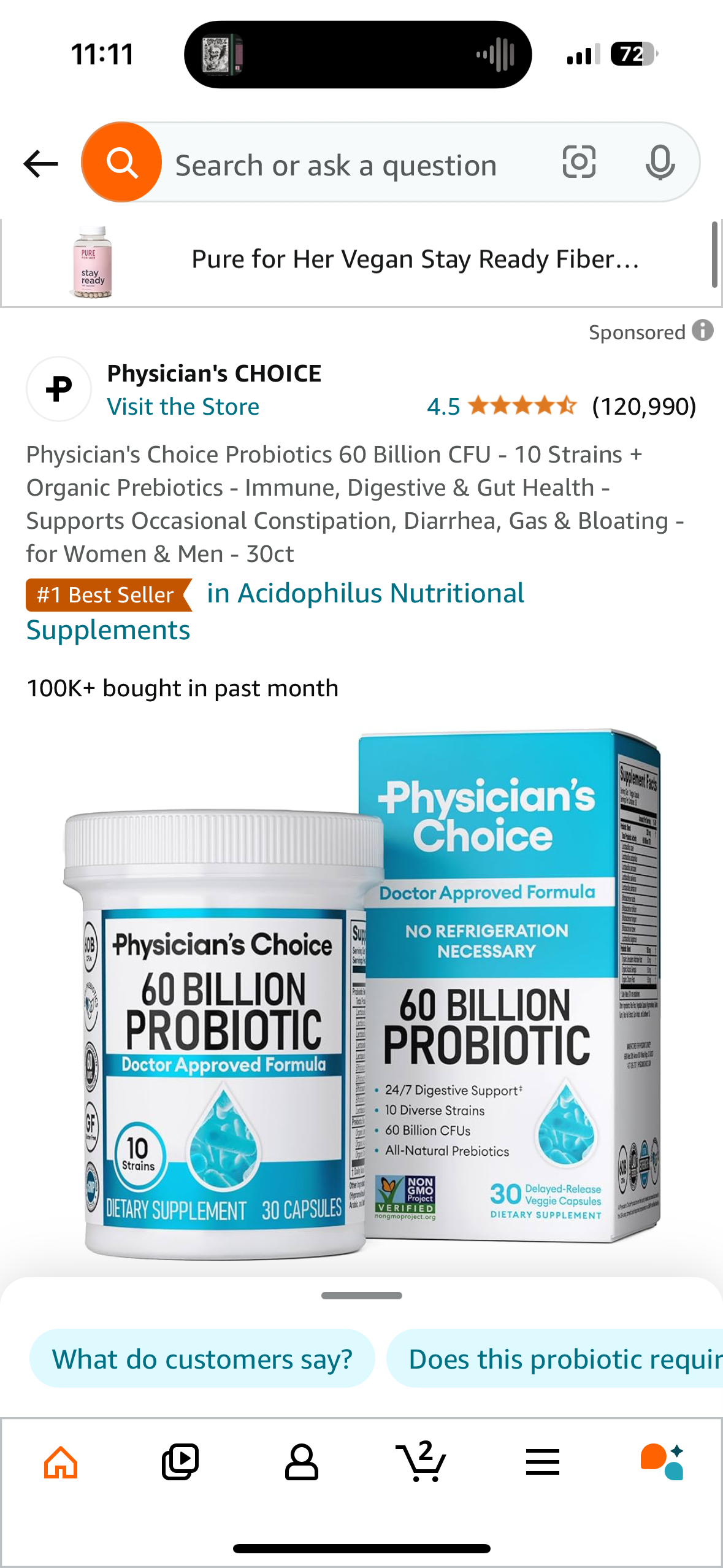The height and width of the screenshot is (1568, 723).
Task: Launch the Rufus AI assistant
Action: tap(662, 1462)
